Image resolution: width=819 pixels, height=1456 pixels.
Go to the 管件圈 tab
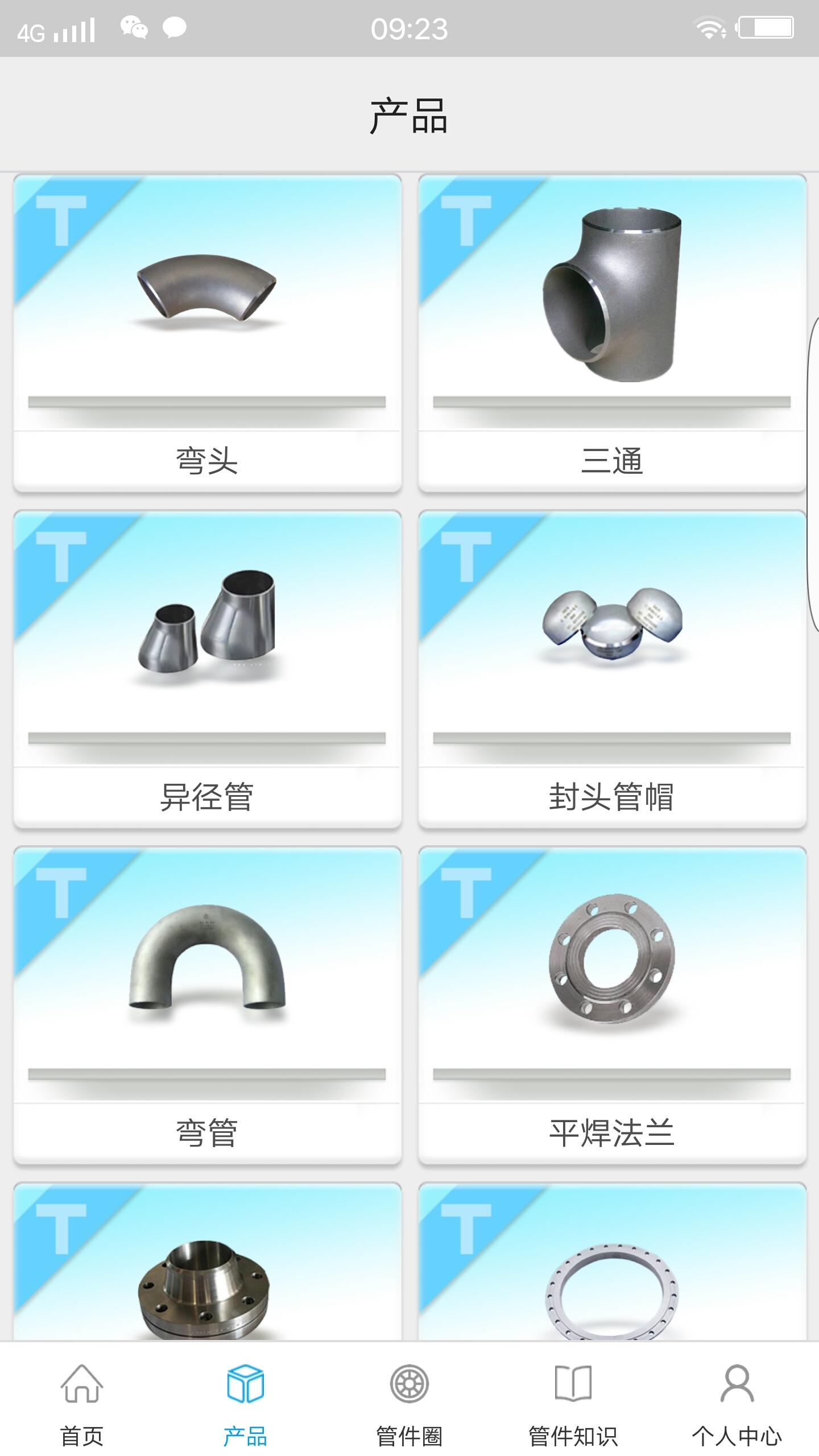point(409,1405)
